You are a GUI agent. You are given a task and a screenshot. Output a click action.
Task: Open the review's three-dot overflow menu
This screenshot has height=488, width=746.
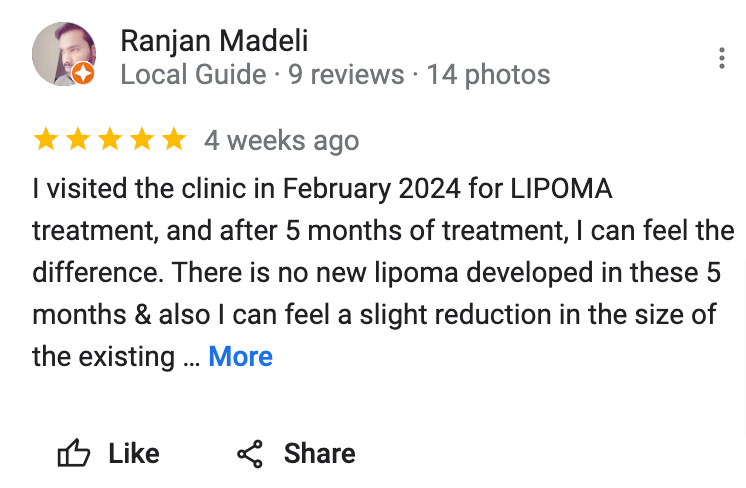click(721, 58)
